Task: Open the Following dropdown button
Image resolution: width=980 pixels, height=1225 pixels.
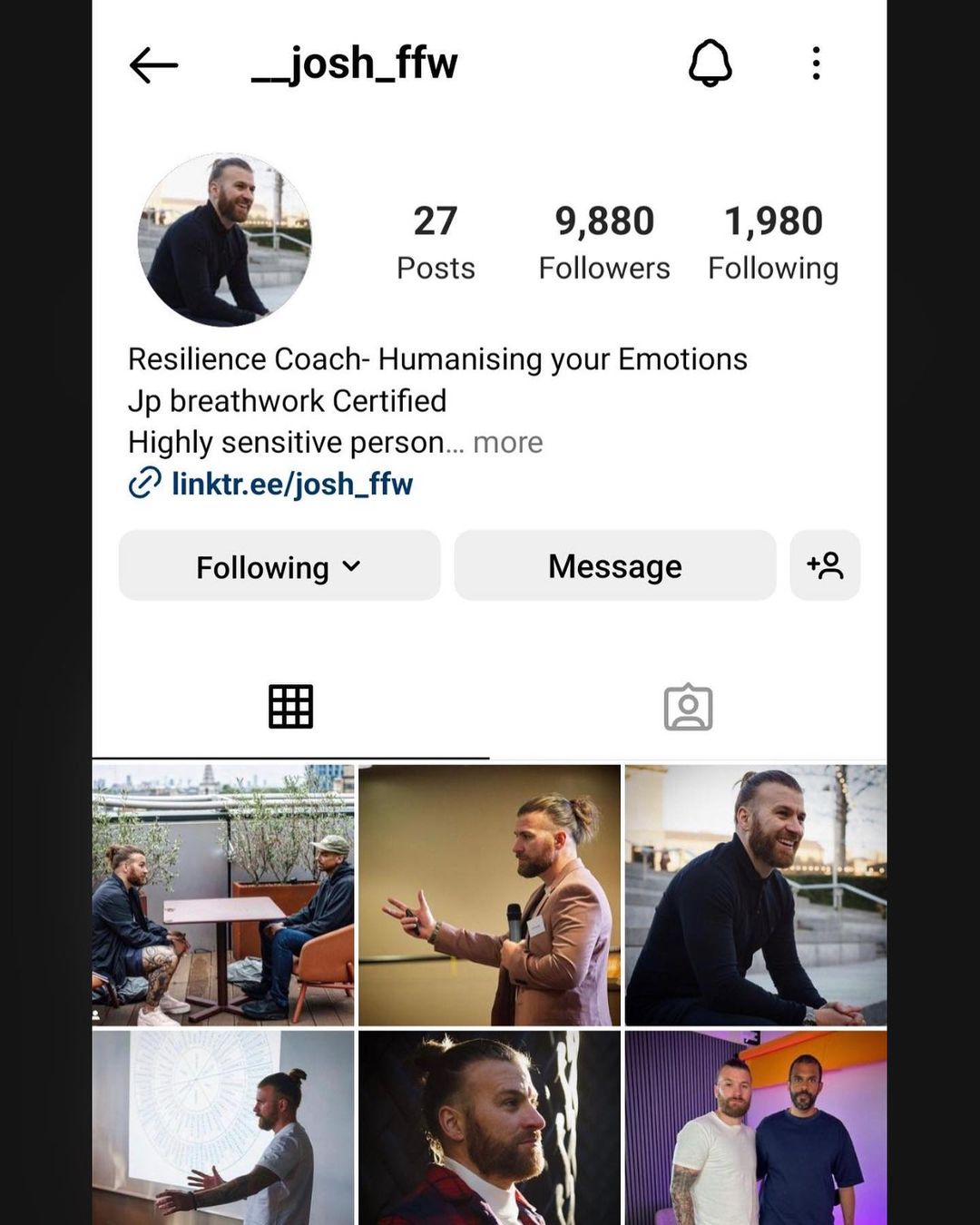Action: click(x=279, y=566)
